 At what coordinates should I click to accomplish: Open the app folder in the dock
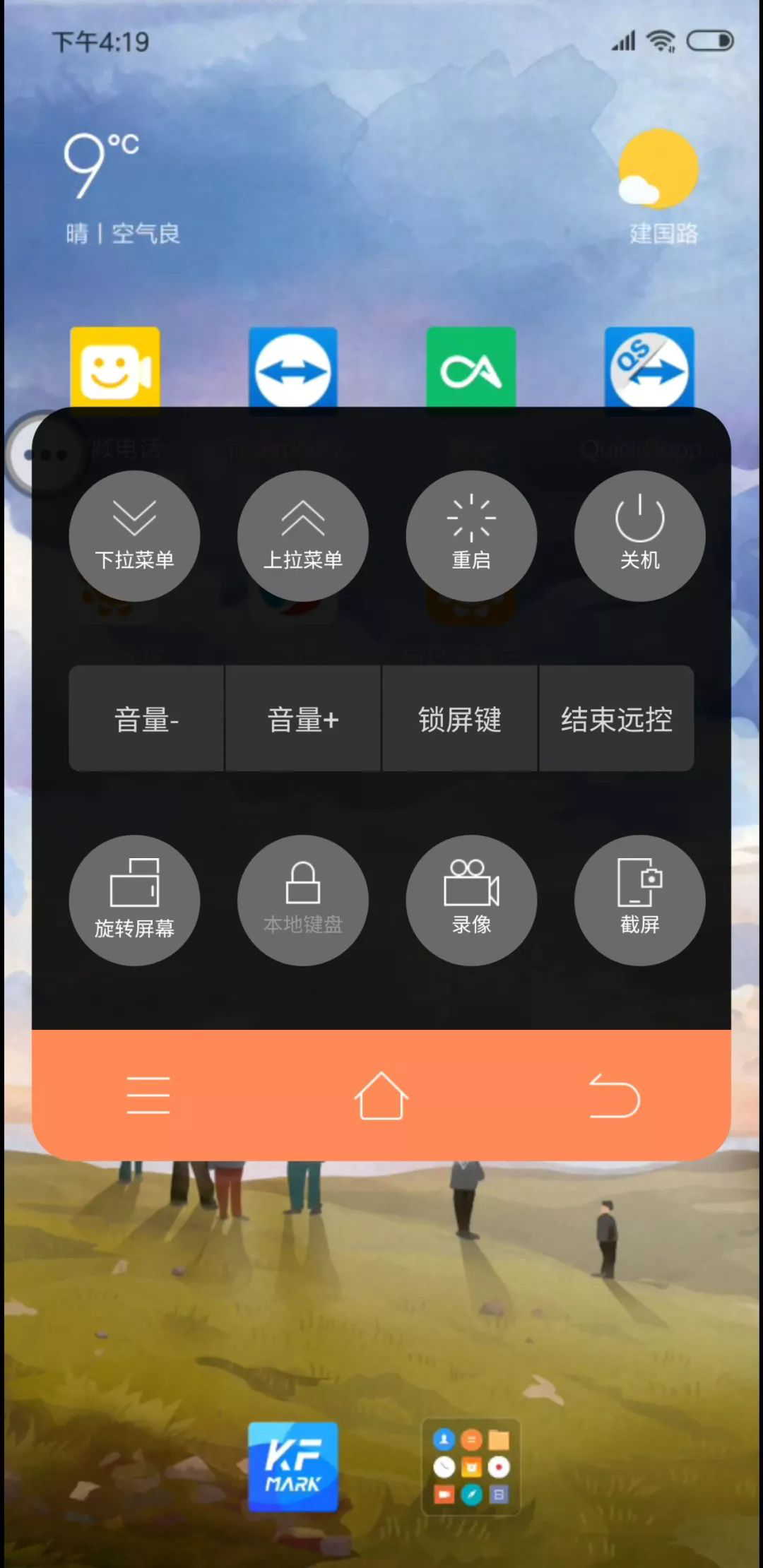tap(471, 1466)
